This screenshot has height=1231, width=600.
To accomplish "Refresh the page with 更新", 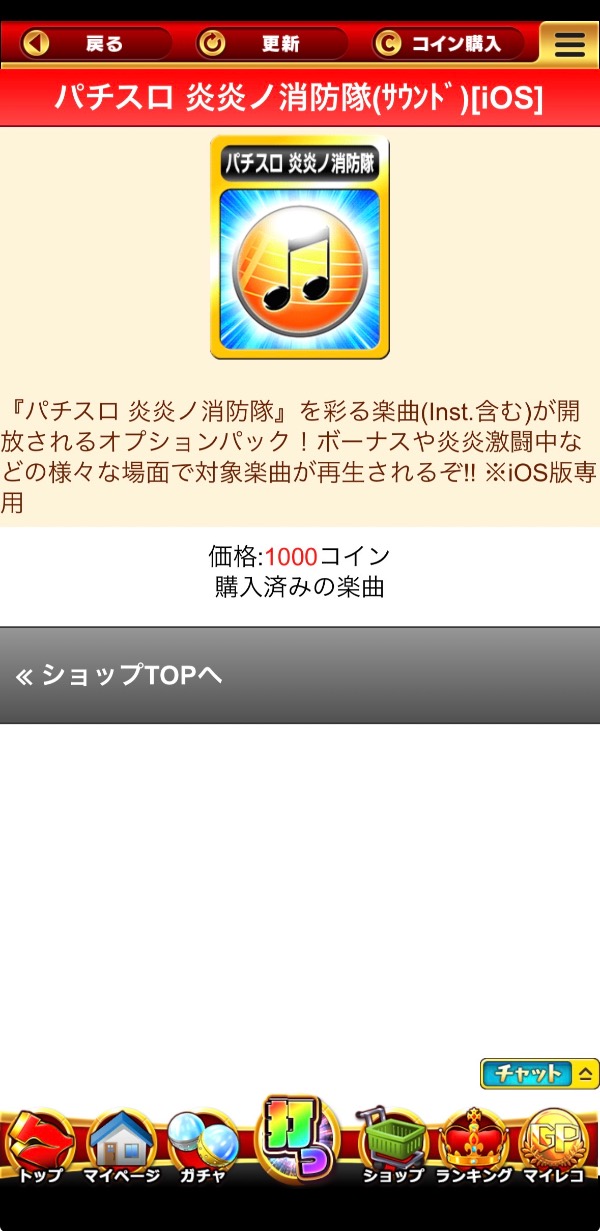I will click(x=271, y=44).
